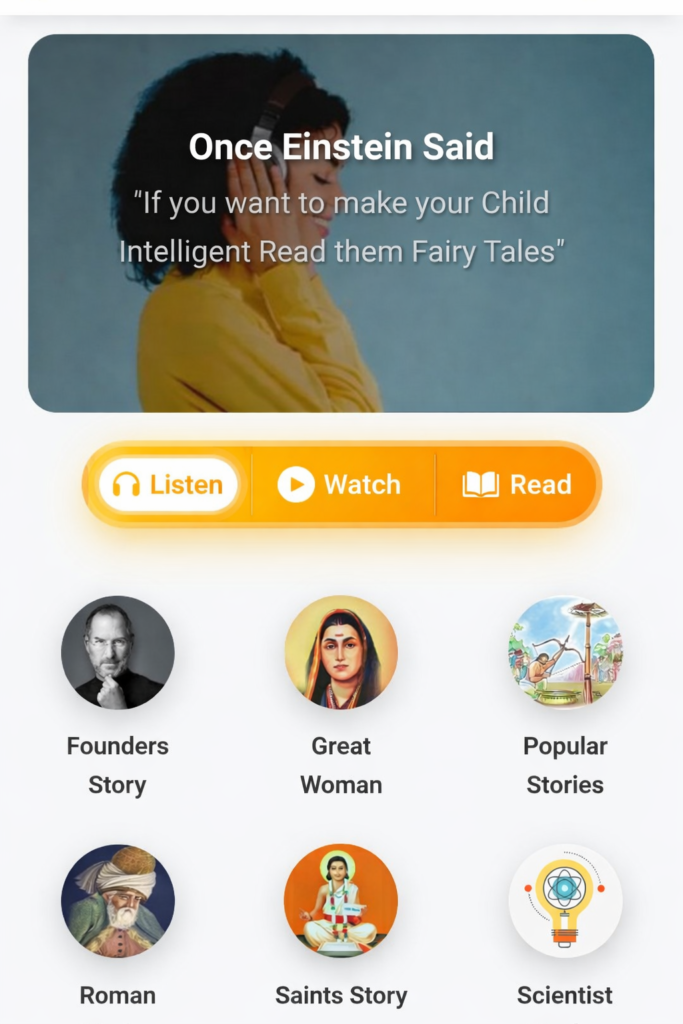Explore the Saints Story category
The width and height of the screenshot is (683, 1024).
click(341, 901)
